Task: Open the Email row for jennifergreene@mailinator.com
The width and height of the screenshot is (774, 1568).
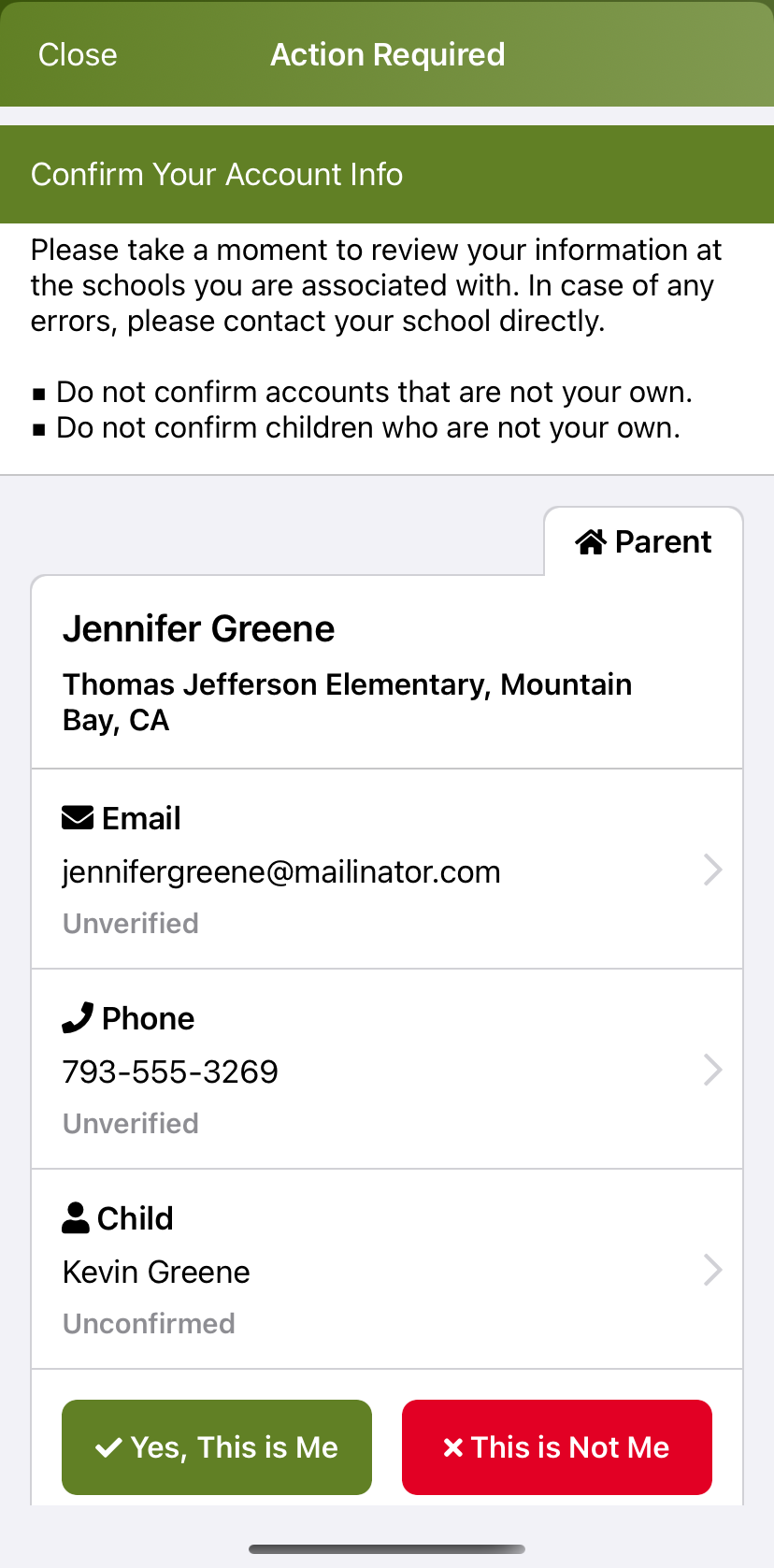Action: click(x=387, y=870)
